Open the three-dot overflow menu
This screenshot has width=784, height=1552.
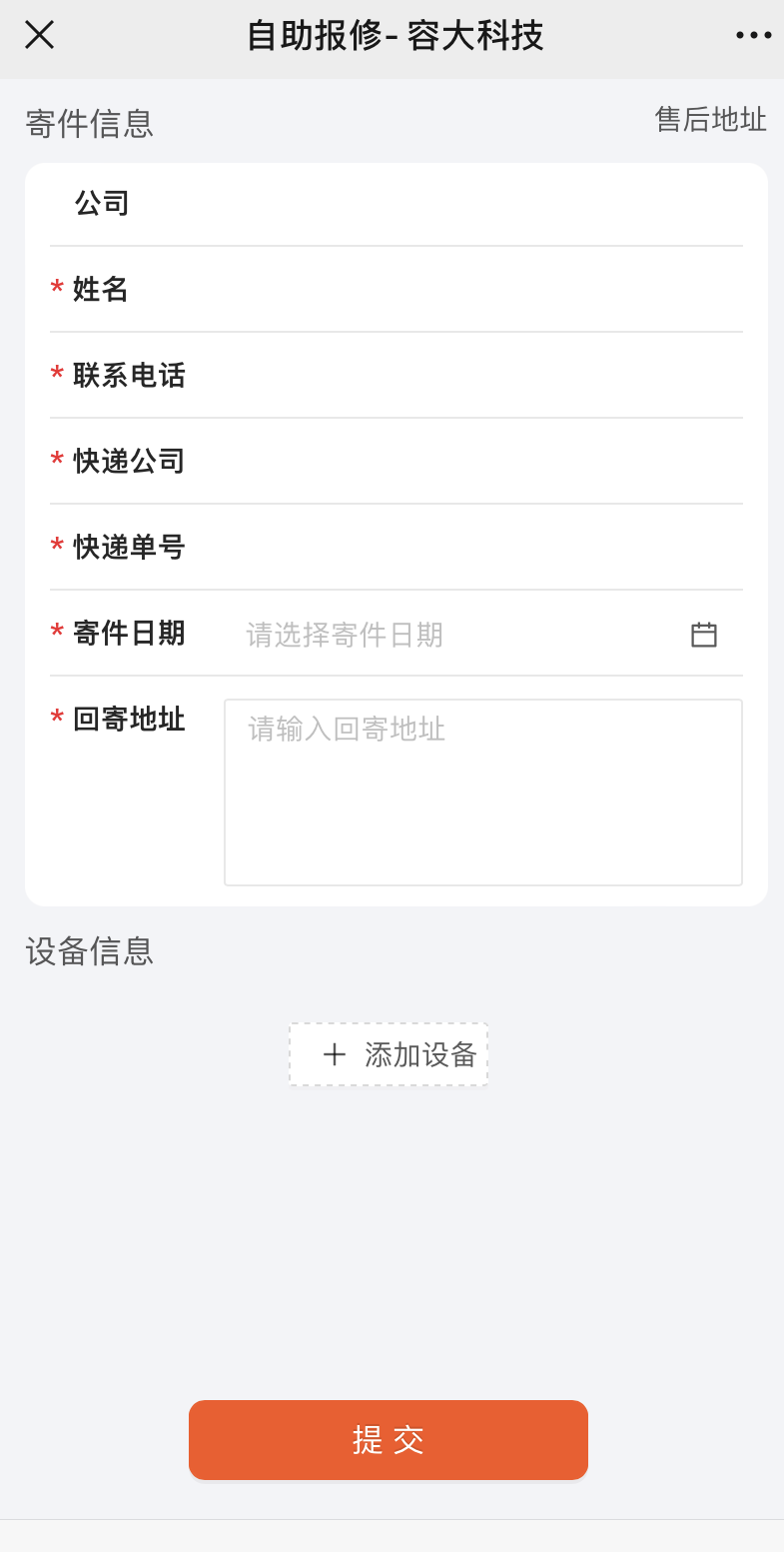tap(753, 35)
